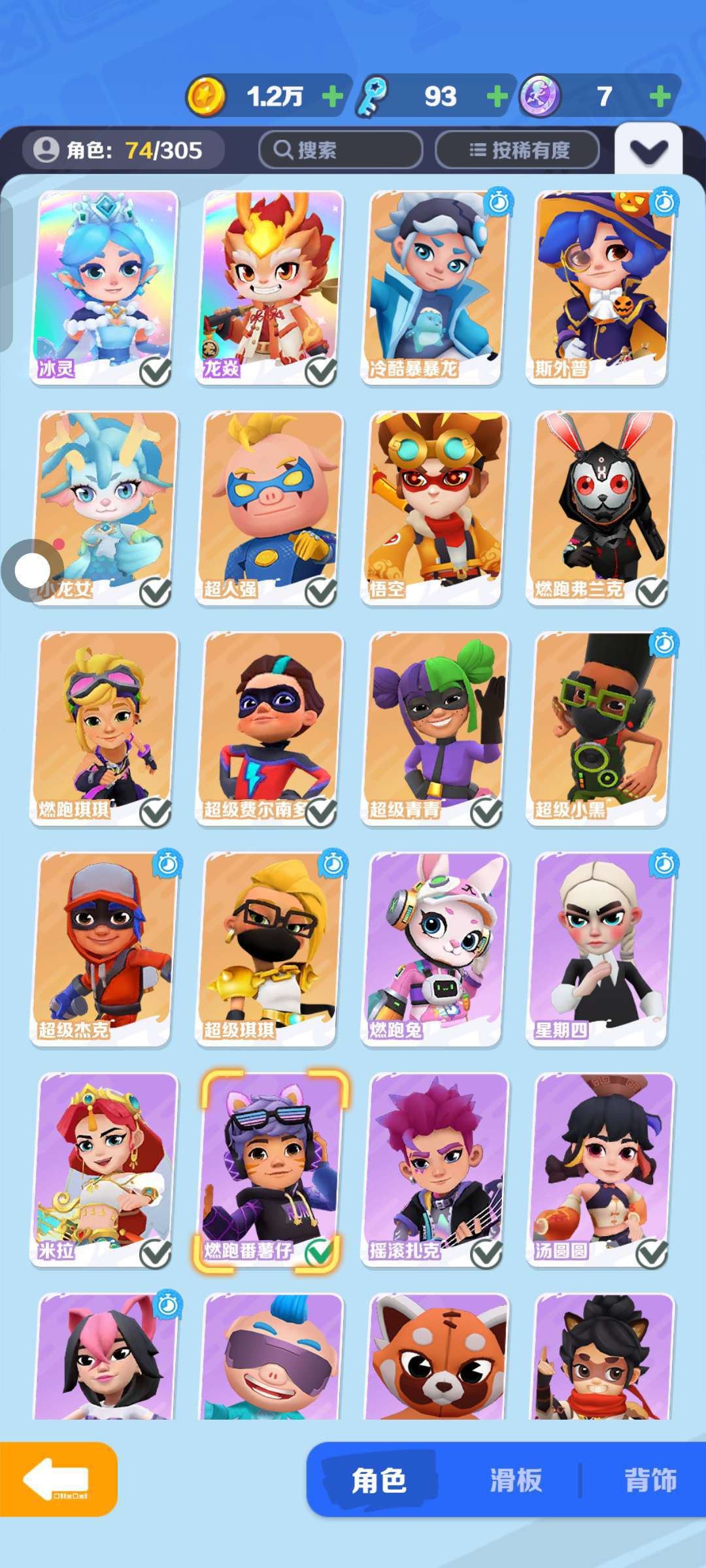
Task: Open the 冷酷暴暴龙 character card
Action: [435, 287]
